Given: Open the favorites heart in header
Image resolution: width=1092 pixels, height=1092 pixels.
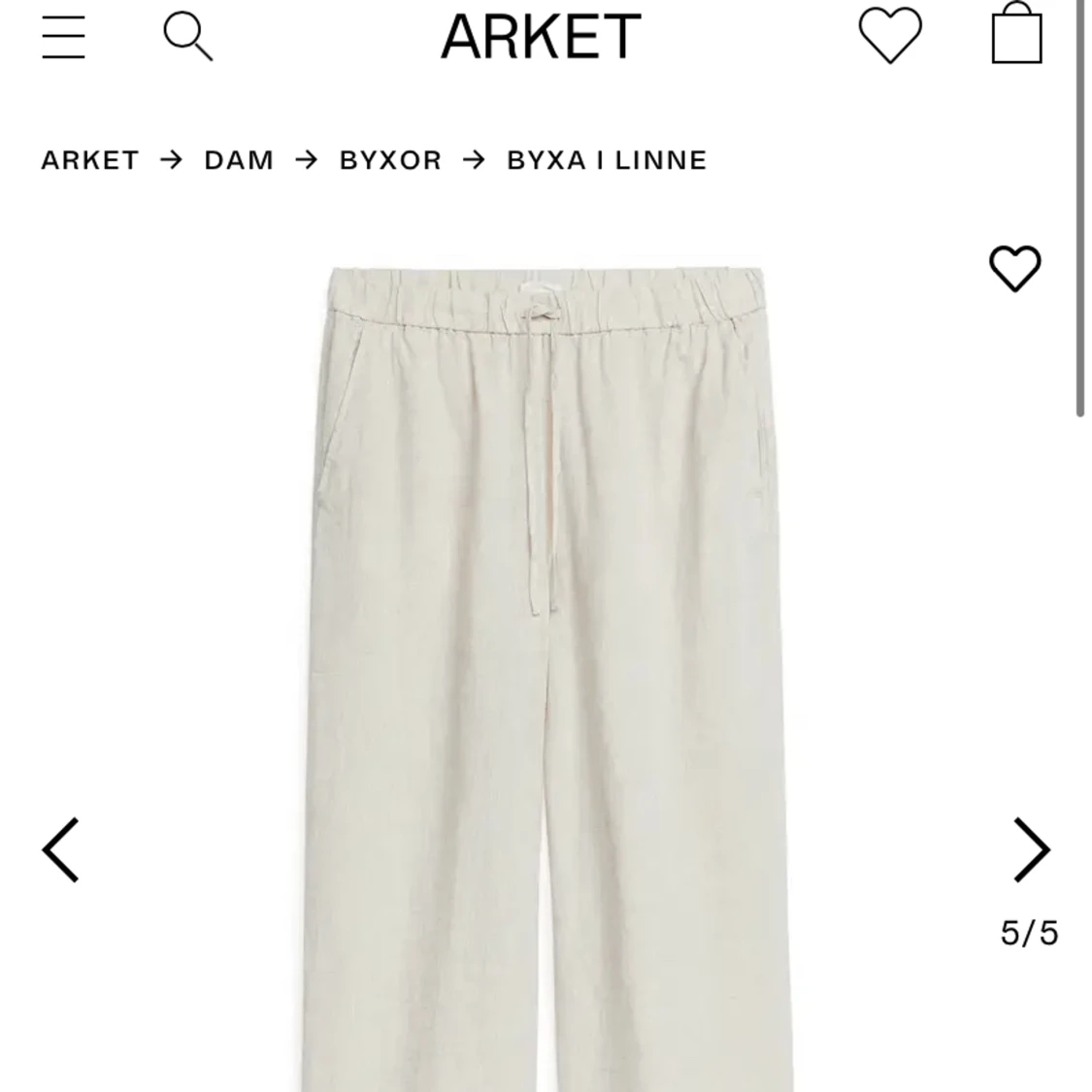Looking at the screenshot, I should click(889, 35).
